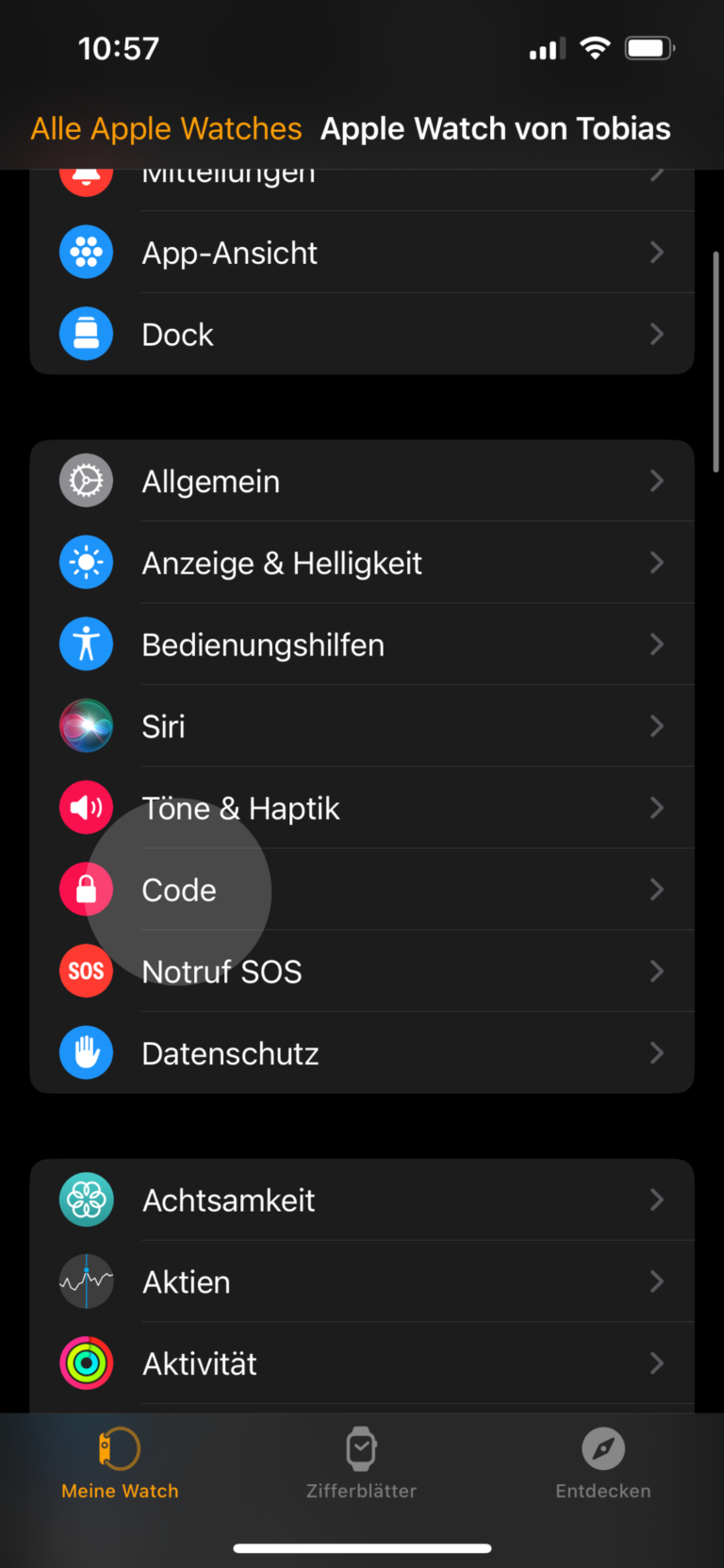Tap the Siri icon
Image resolution: width=724 pixels, height=1568 pixels.
86,726
